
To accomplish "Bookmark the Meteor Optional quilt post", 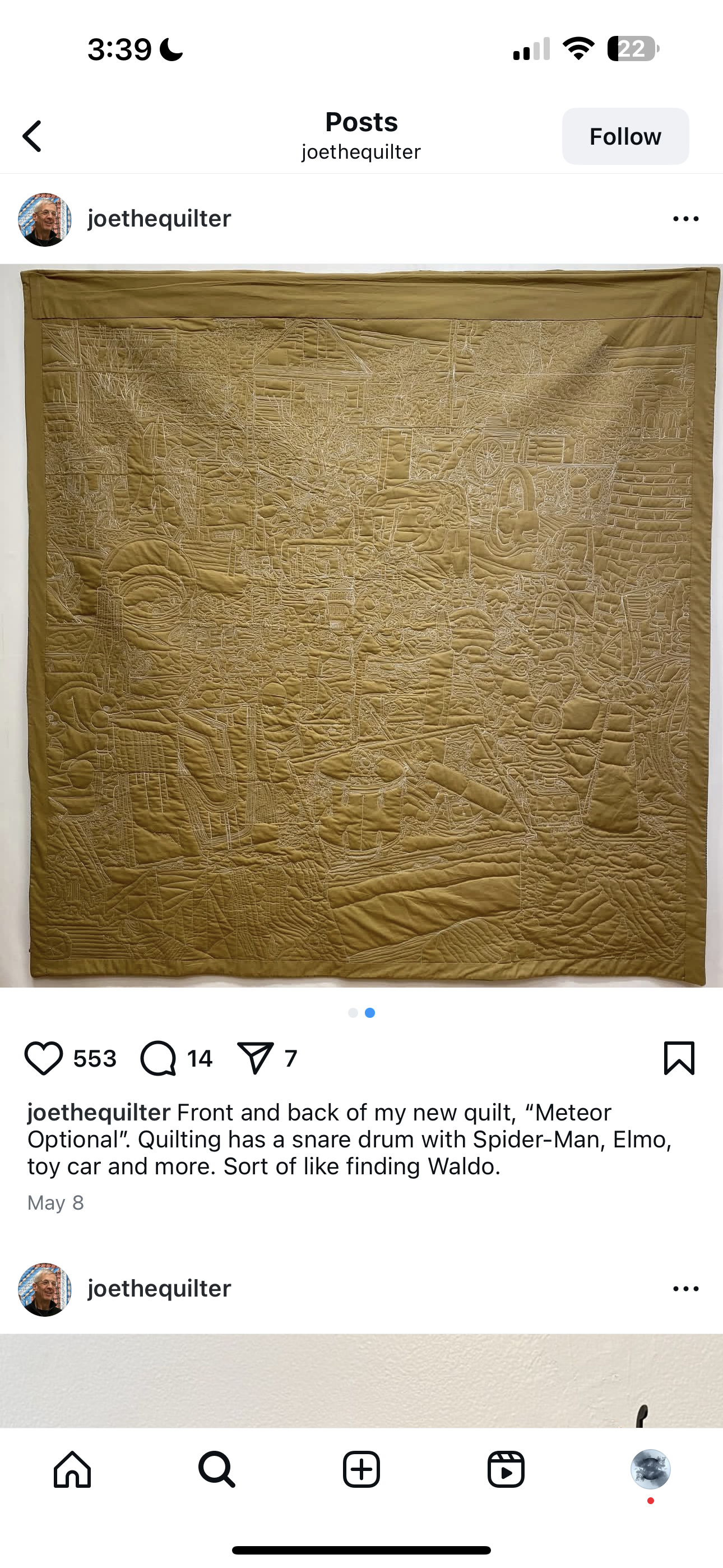I will (679, 1059).
